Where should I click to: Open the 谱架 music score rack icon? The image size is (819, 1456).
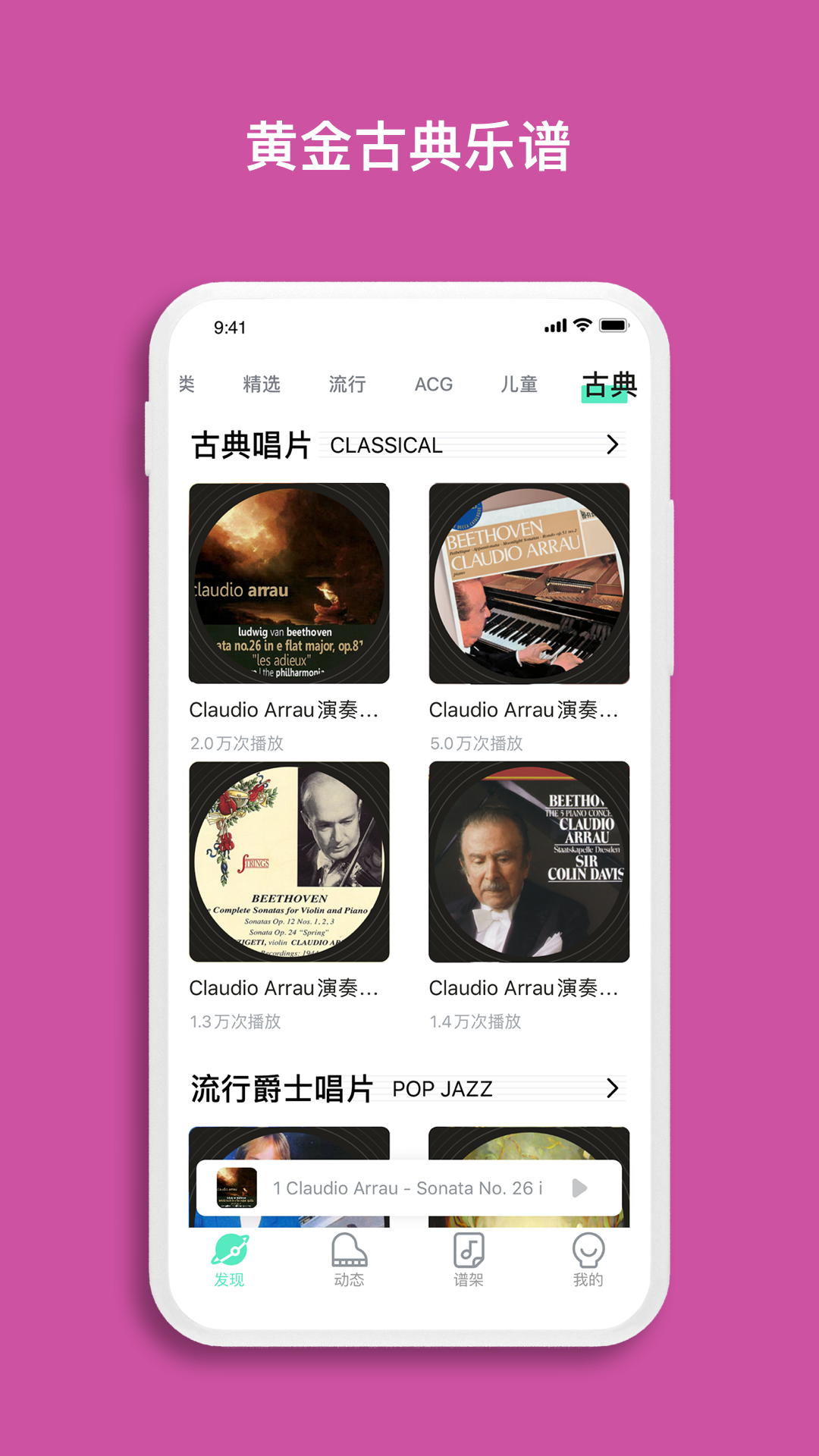pos(470,1244)
